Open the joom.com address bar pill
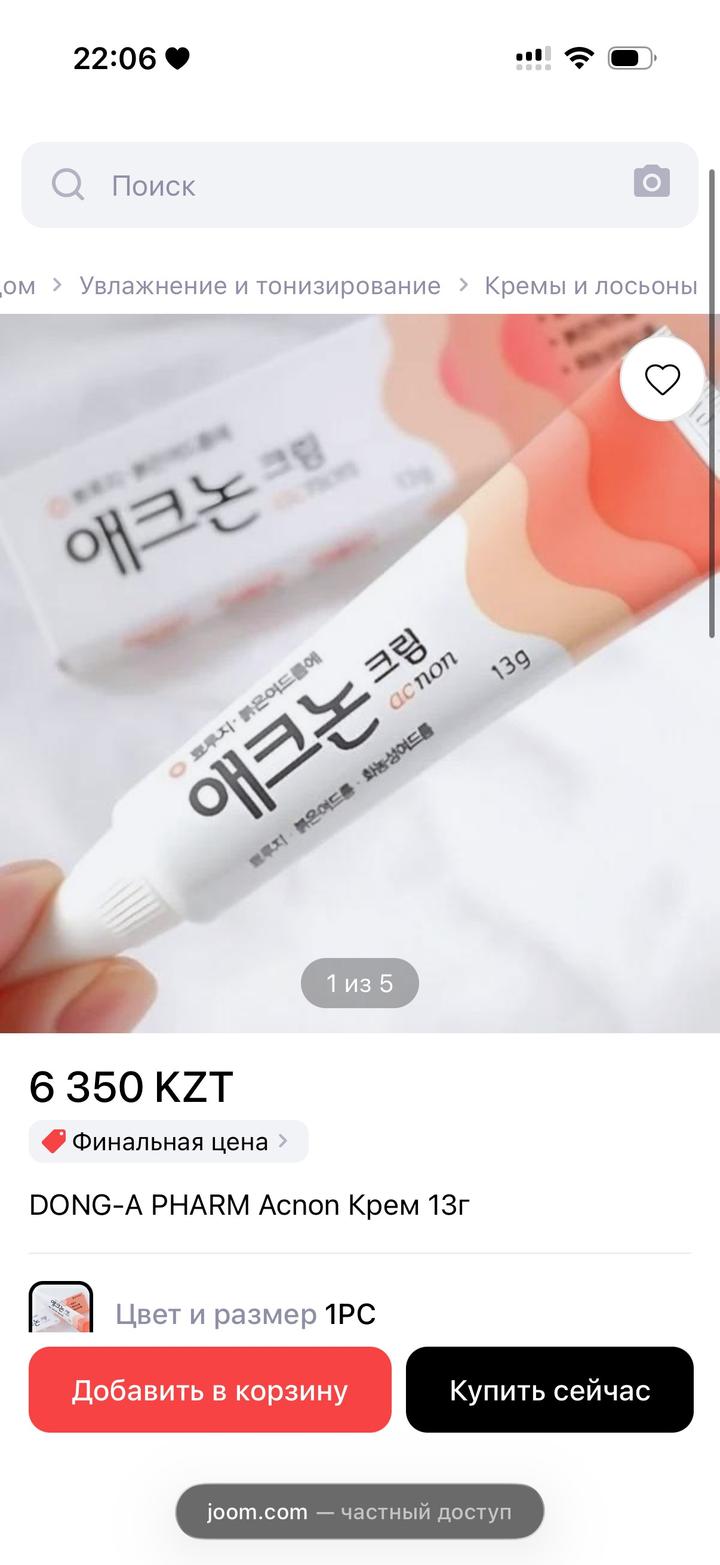 [x=359, y=1512]
